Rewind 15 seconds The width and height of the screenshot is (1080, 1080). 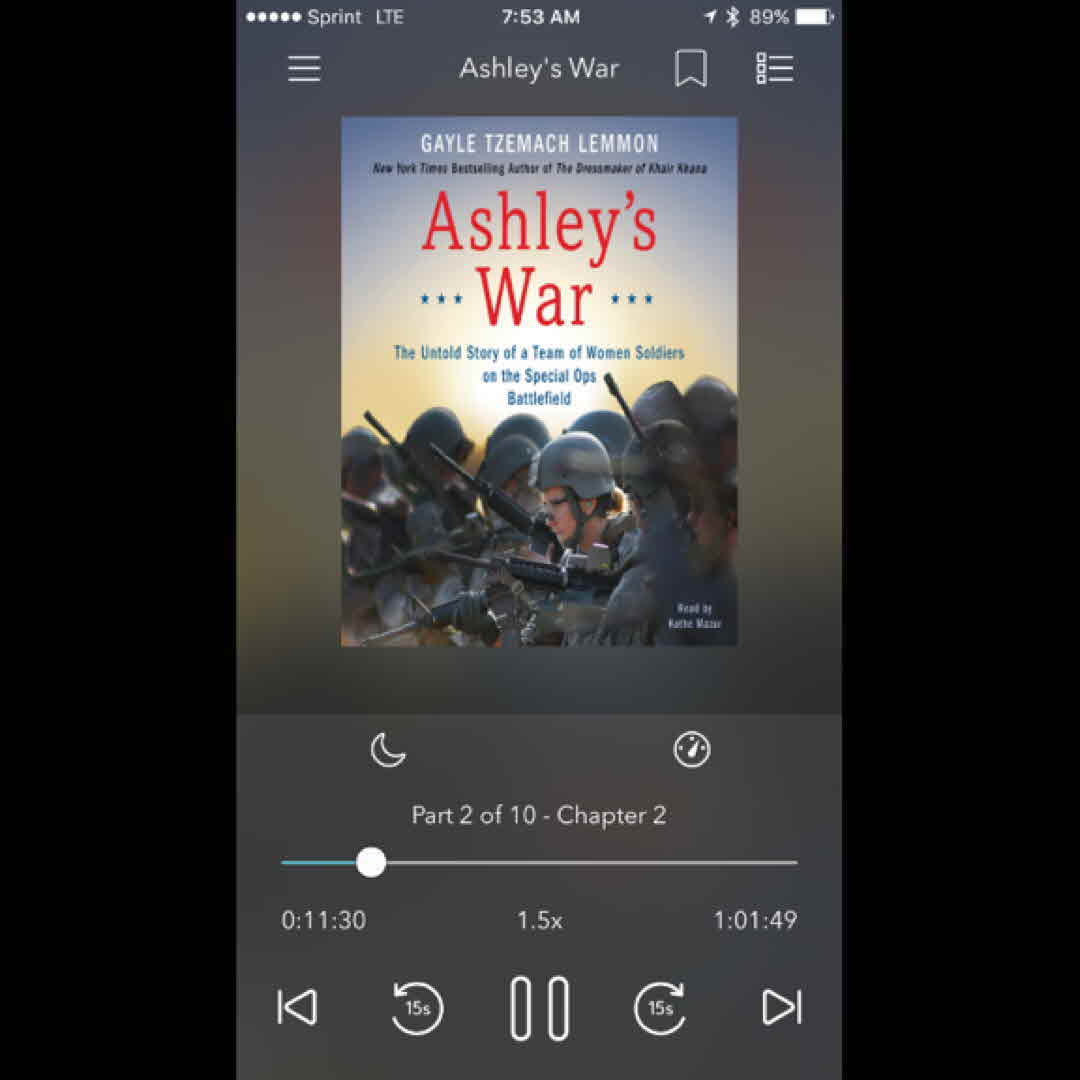pos(417,1007)
